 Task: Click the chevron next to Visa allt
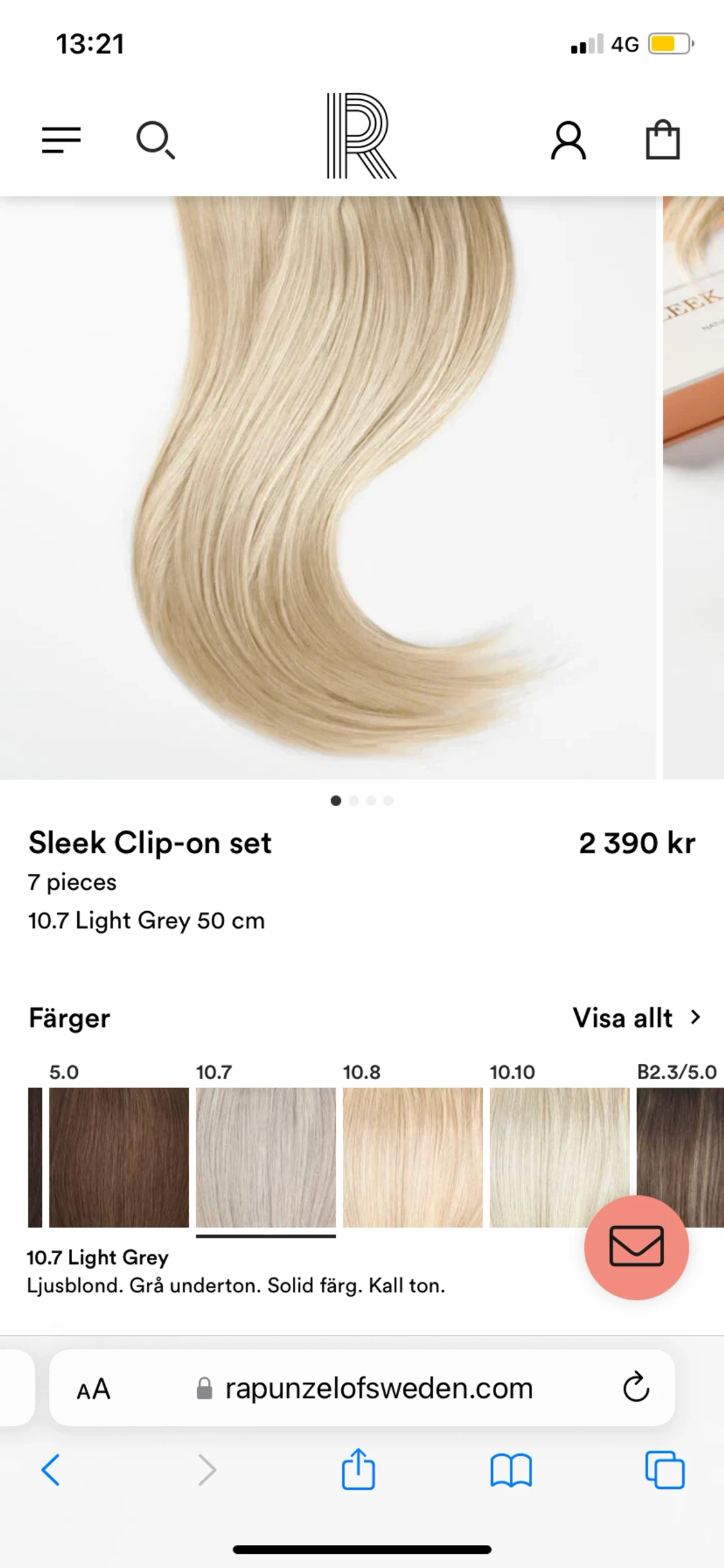tap(696, 1017)
